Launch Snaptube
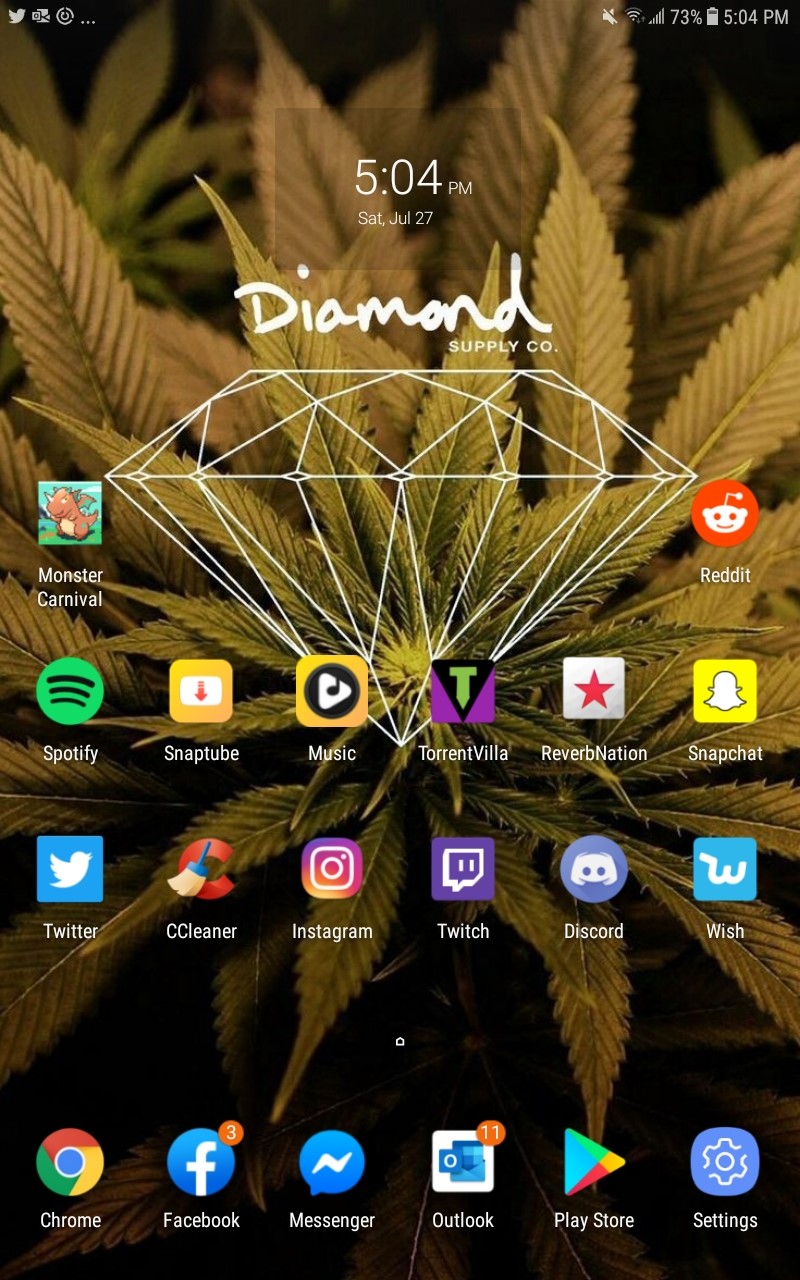Image resolution: width=800 pixels, height=1280 pixels. 201,691
